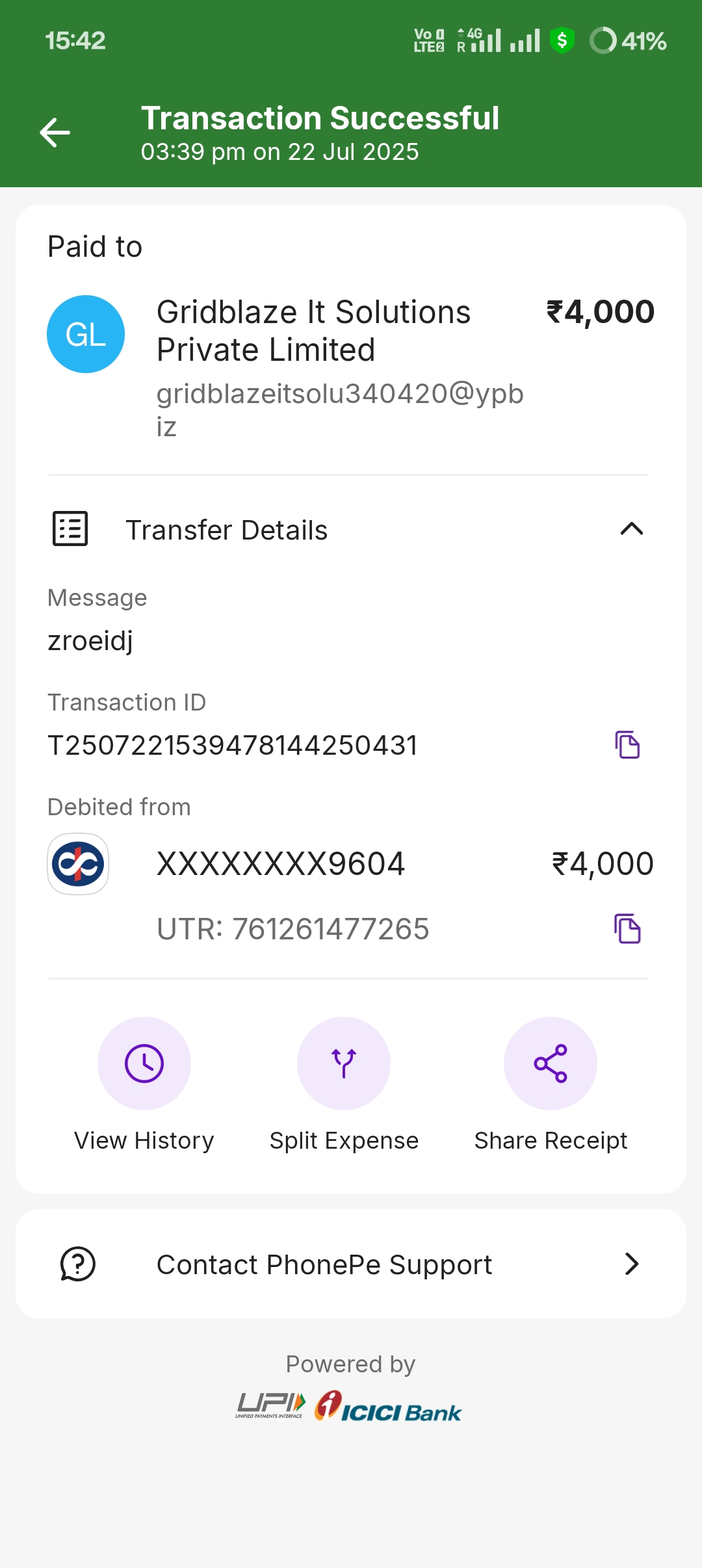The width and height of the screenshot is (702, 1568).
Task: Collapse the Transfer Details section
Action: click(631, 529)
